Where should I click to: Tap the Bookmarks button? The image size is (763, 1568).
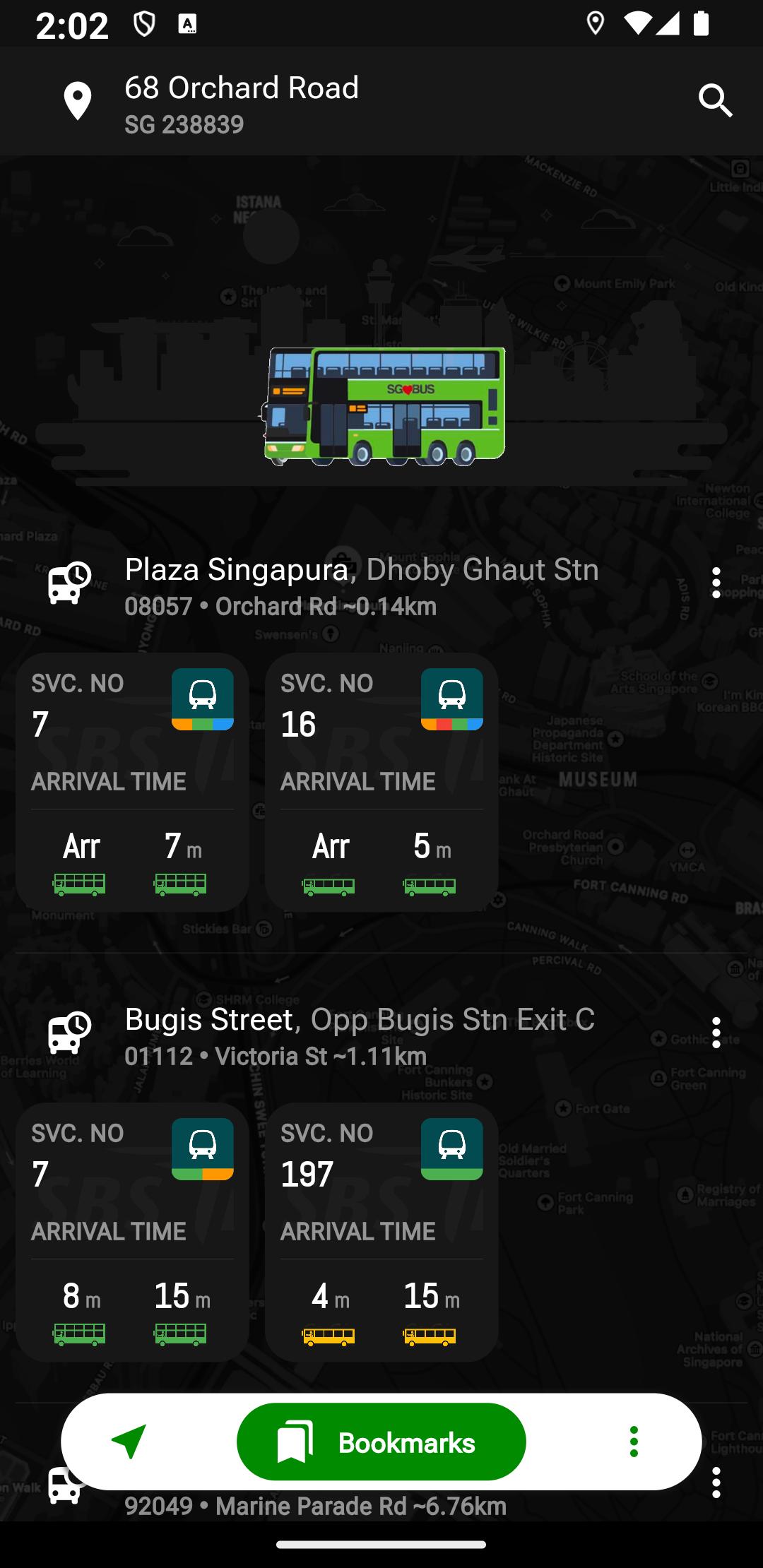(x=381, y=1442)
